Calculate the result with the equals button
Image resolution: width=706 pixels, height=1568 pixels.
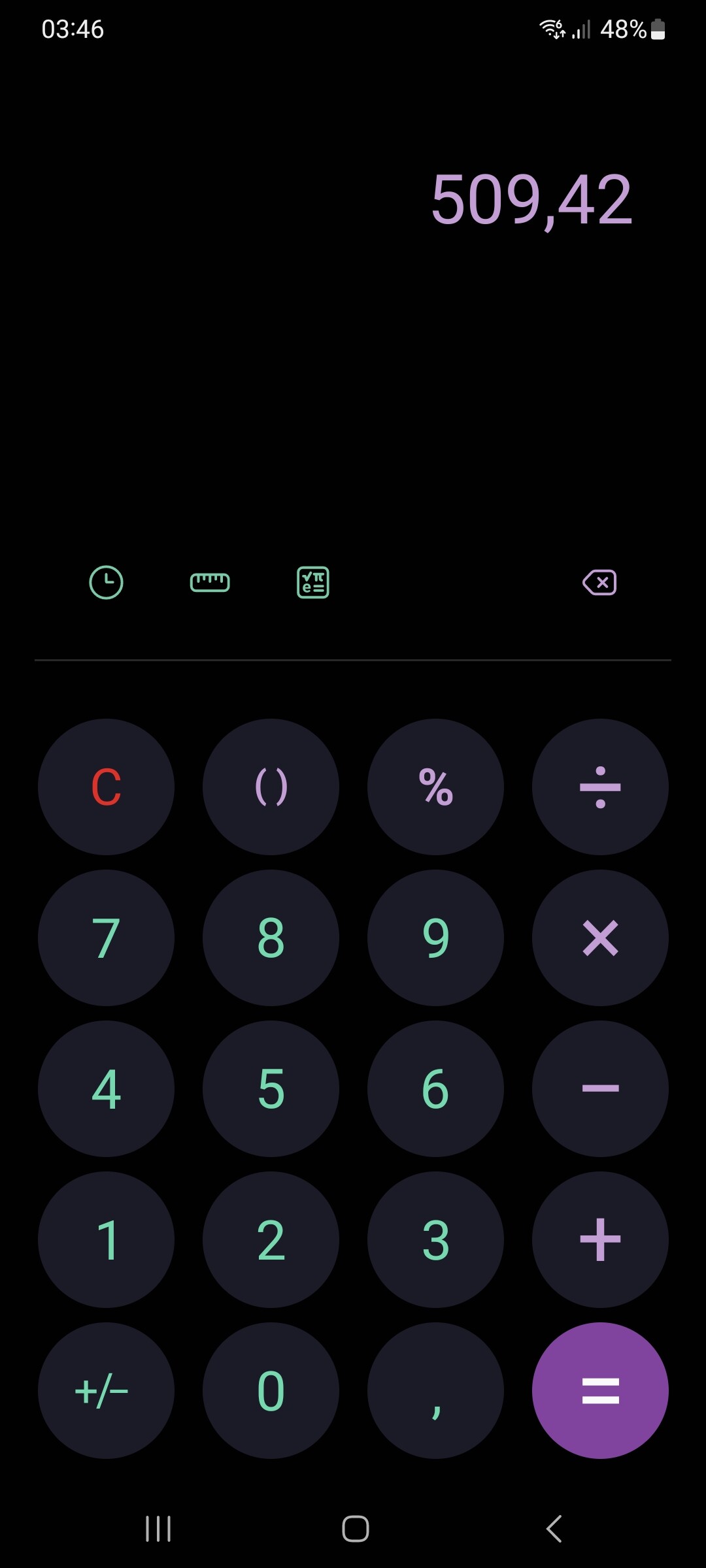[600, 1390]
